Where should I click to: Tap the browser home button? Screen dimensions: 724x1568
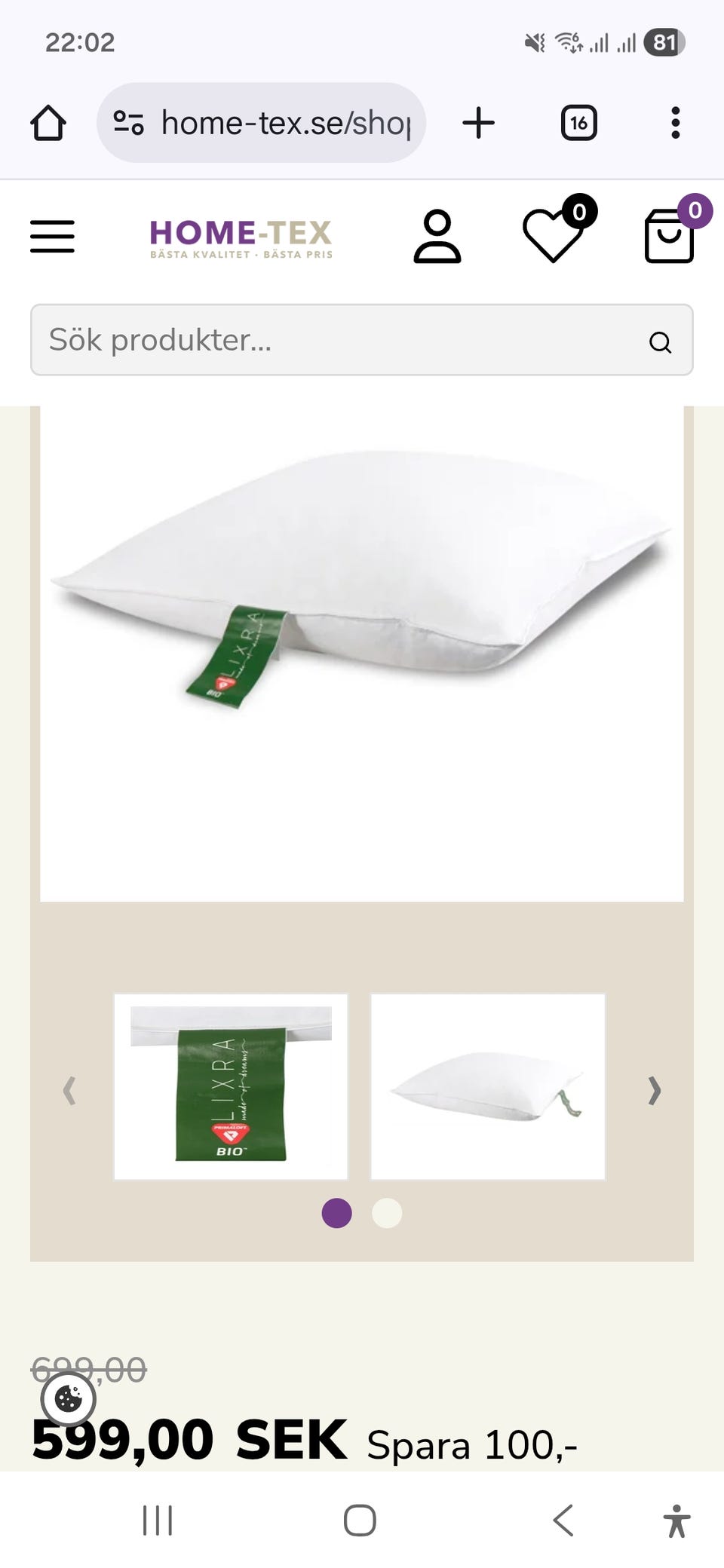(x=48, y=123)
